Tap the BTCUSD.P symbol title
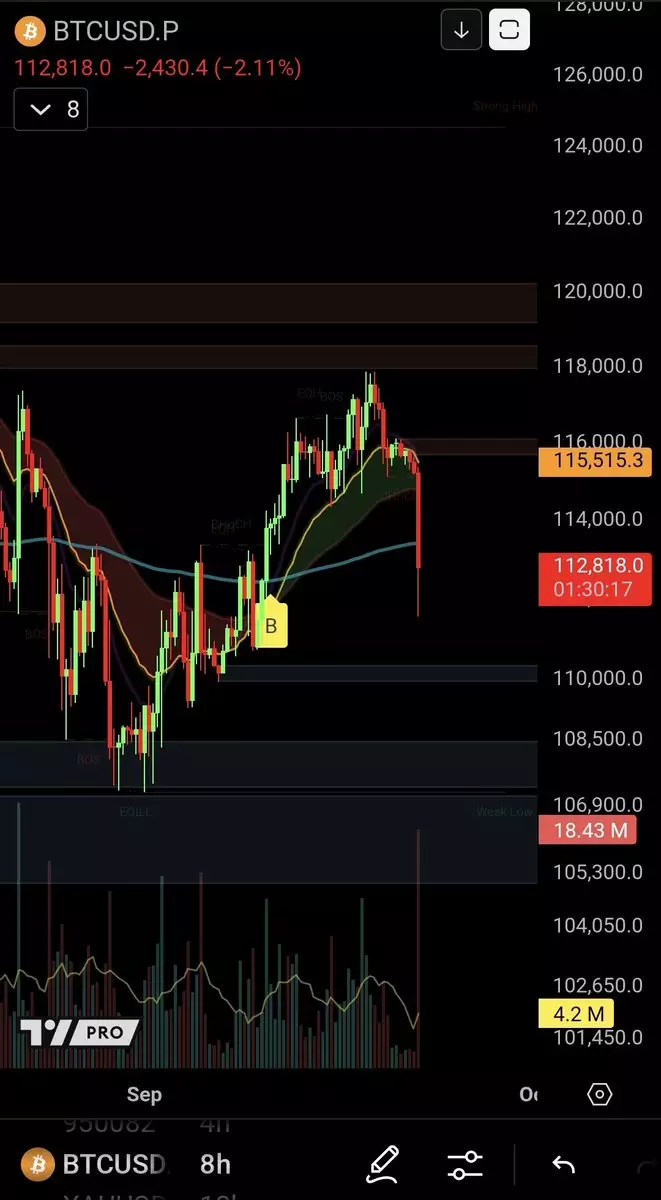 [115, 32]
